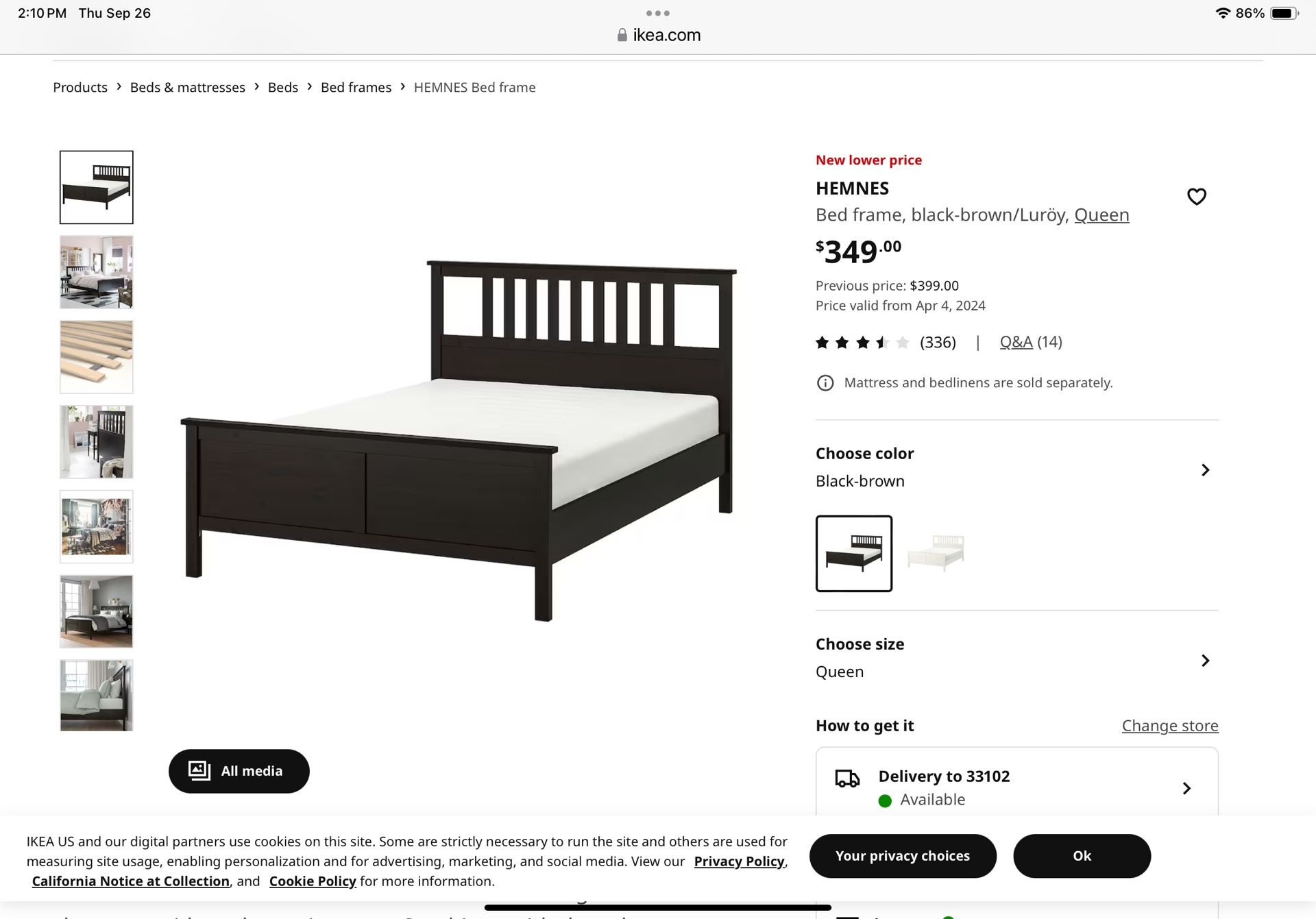Tap Change store link

point(1169,725)
